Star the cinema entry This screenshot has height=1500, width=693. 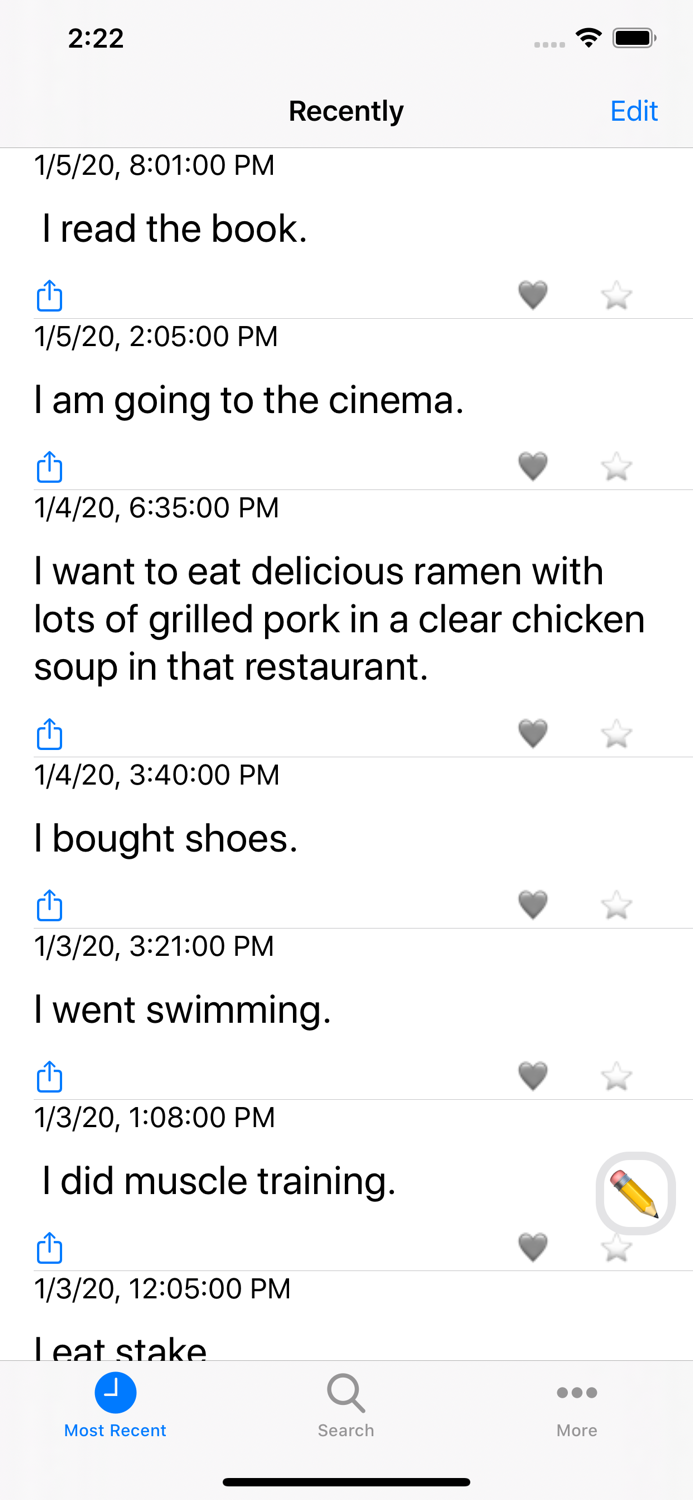pyautogui.click(x=616, y=466)
